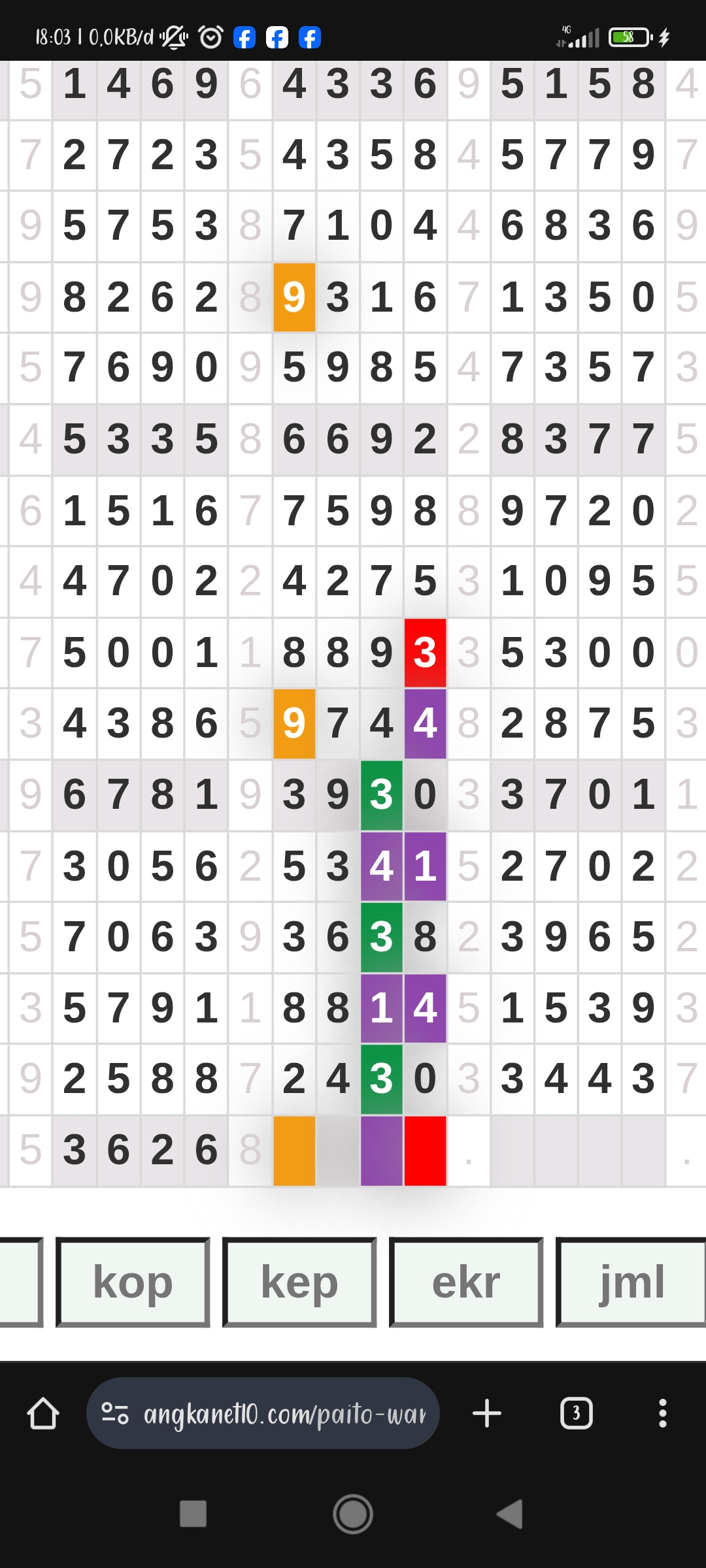Viewport: 706px width, 1568px height.
Task: Open recent apps with the square button
Action: (193, 1514)
